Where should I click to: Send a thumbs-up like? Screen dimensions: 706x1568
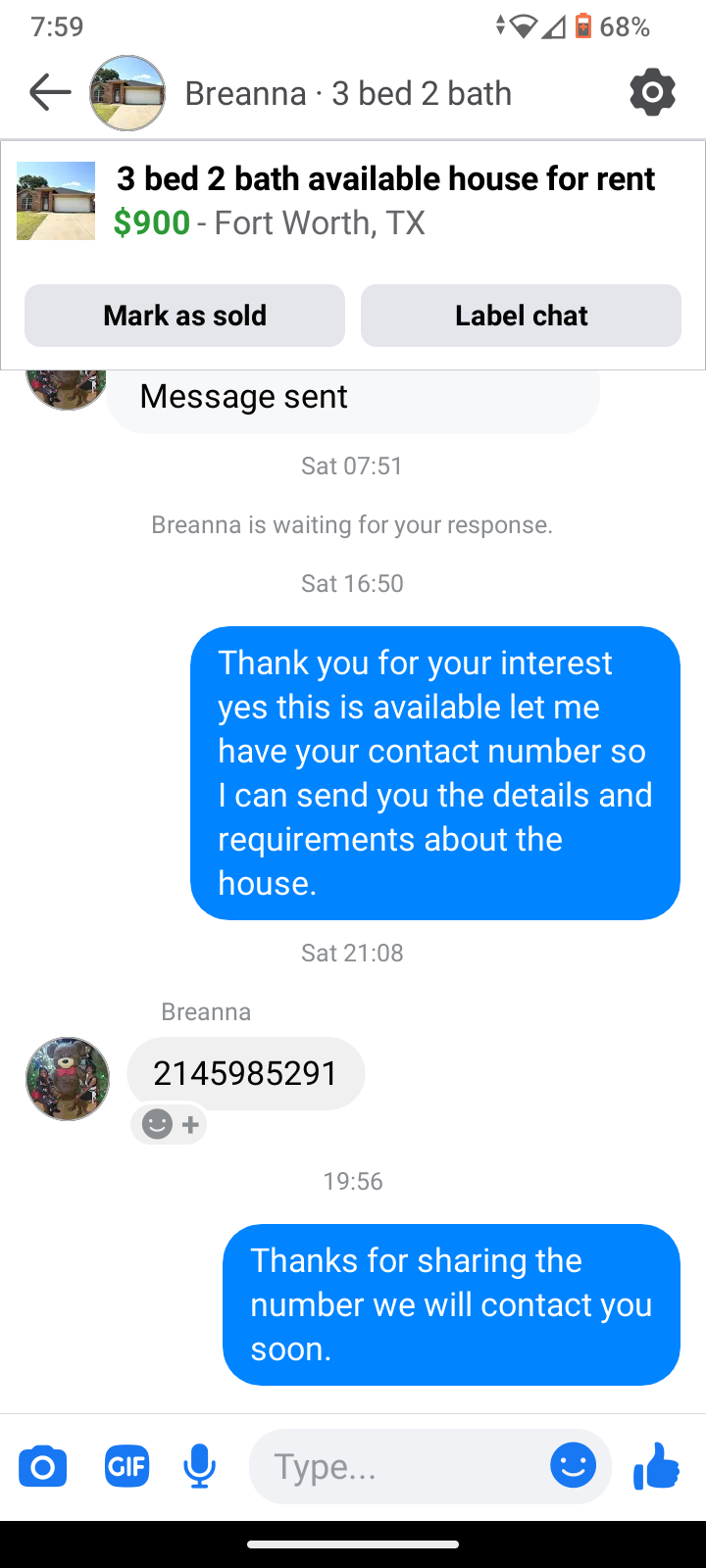tap(656, 1466)
